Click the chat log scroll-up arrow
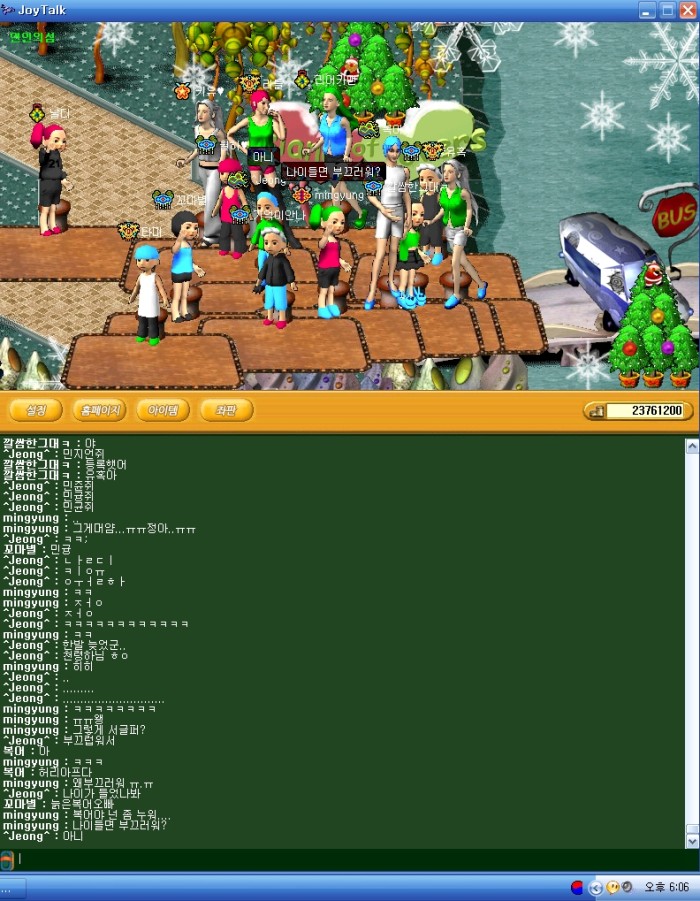This screenshot has height=901, width=700. (x=692, y=443)
